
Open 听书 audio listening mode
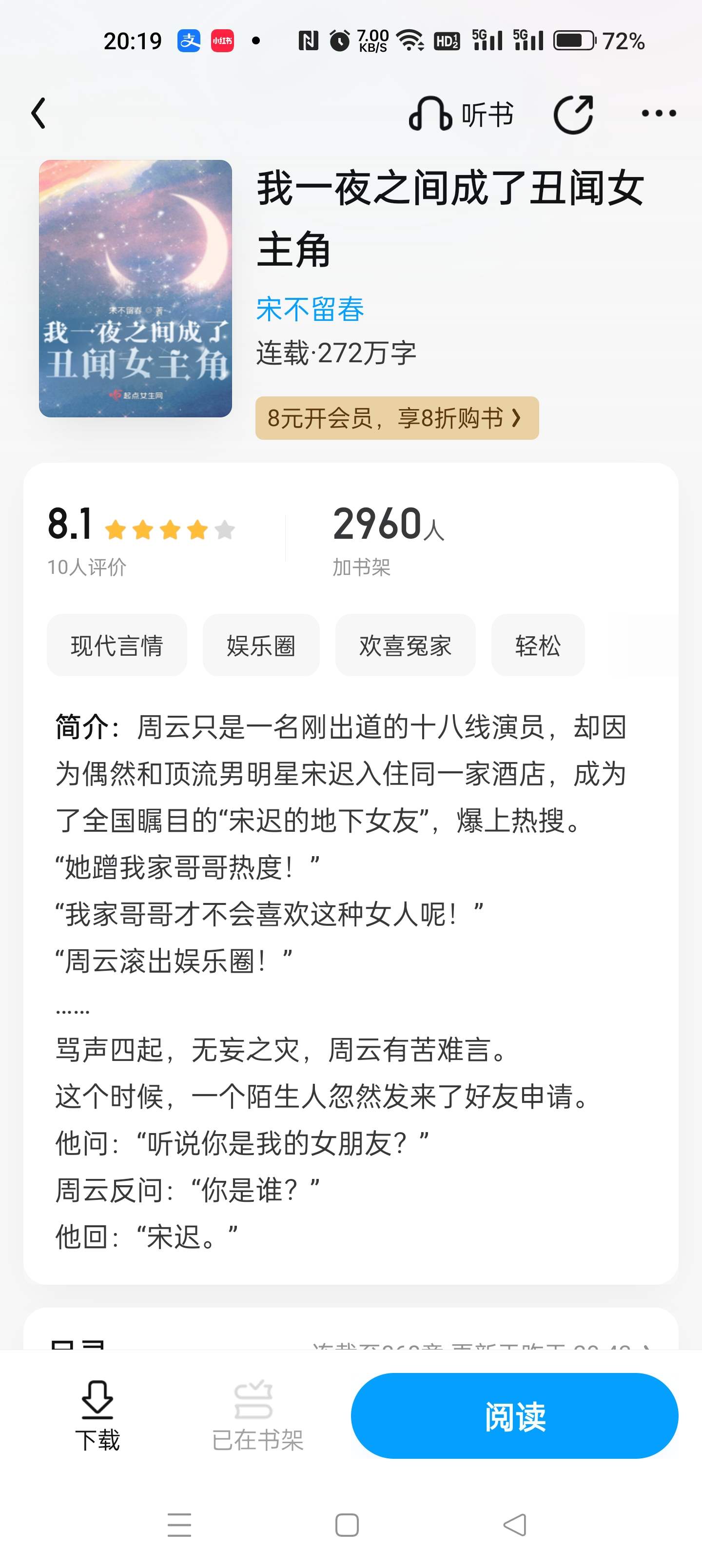tap(460, 114)
